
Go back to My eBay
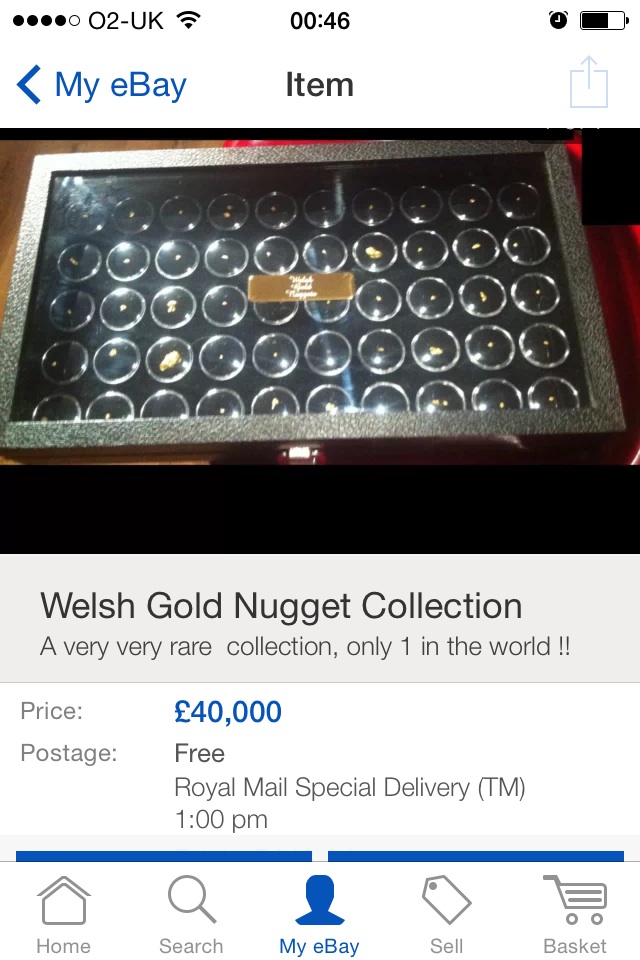[101, 85]
